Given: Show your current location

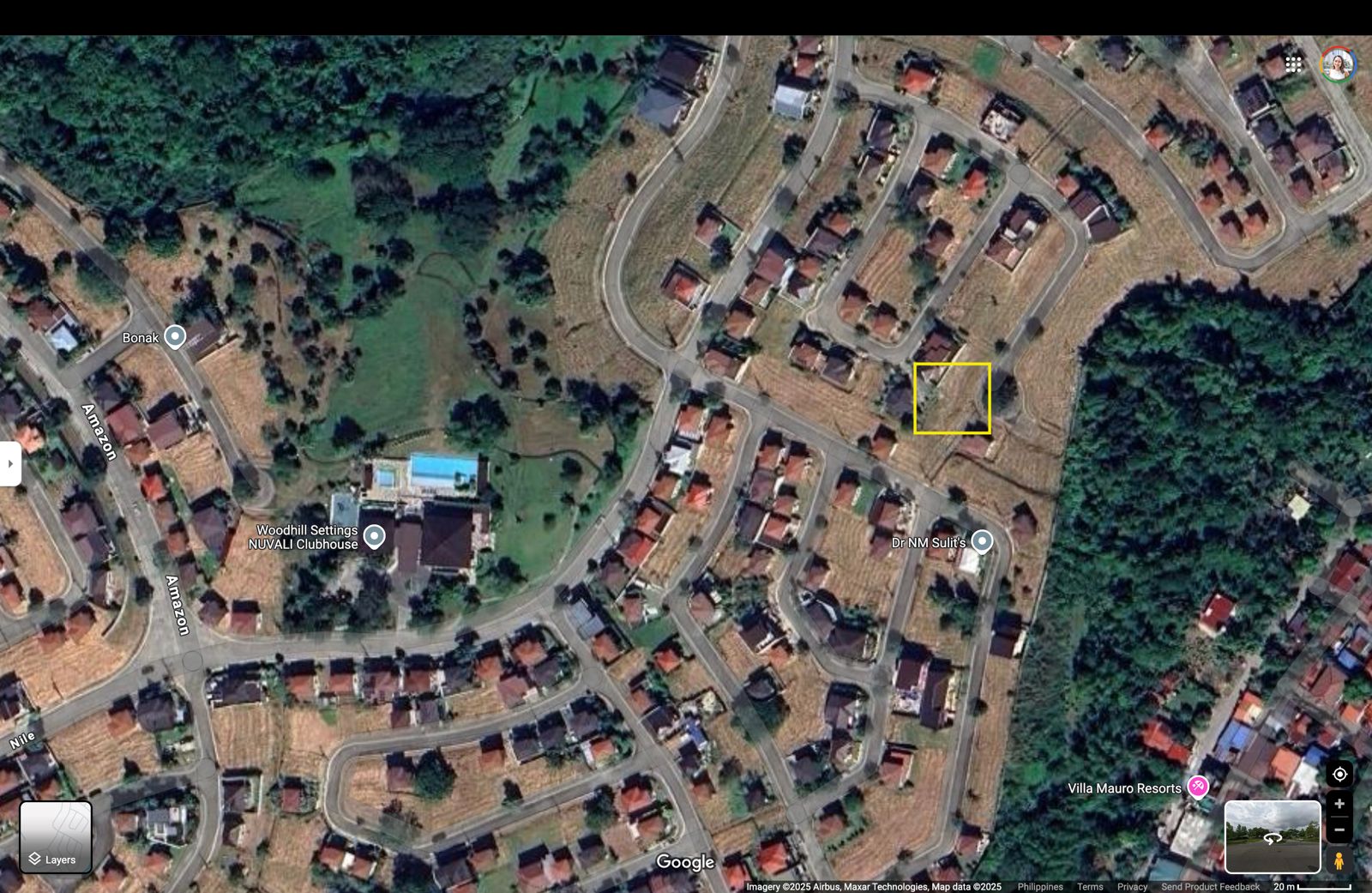Looking at the screenshot, I should [1339, 774].
